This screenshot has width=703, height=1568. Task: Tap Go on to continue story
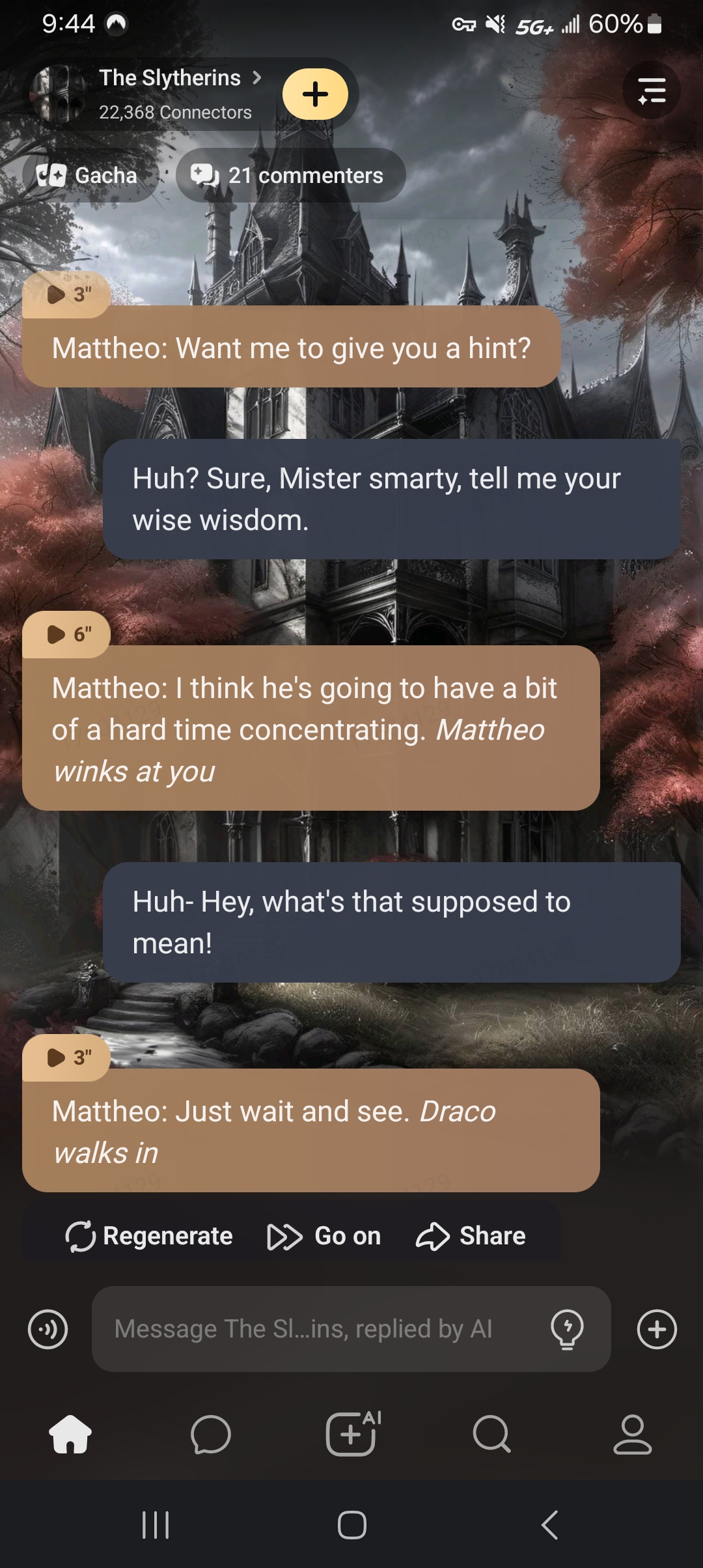coord(324,1236)
